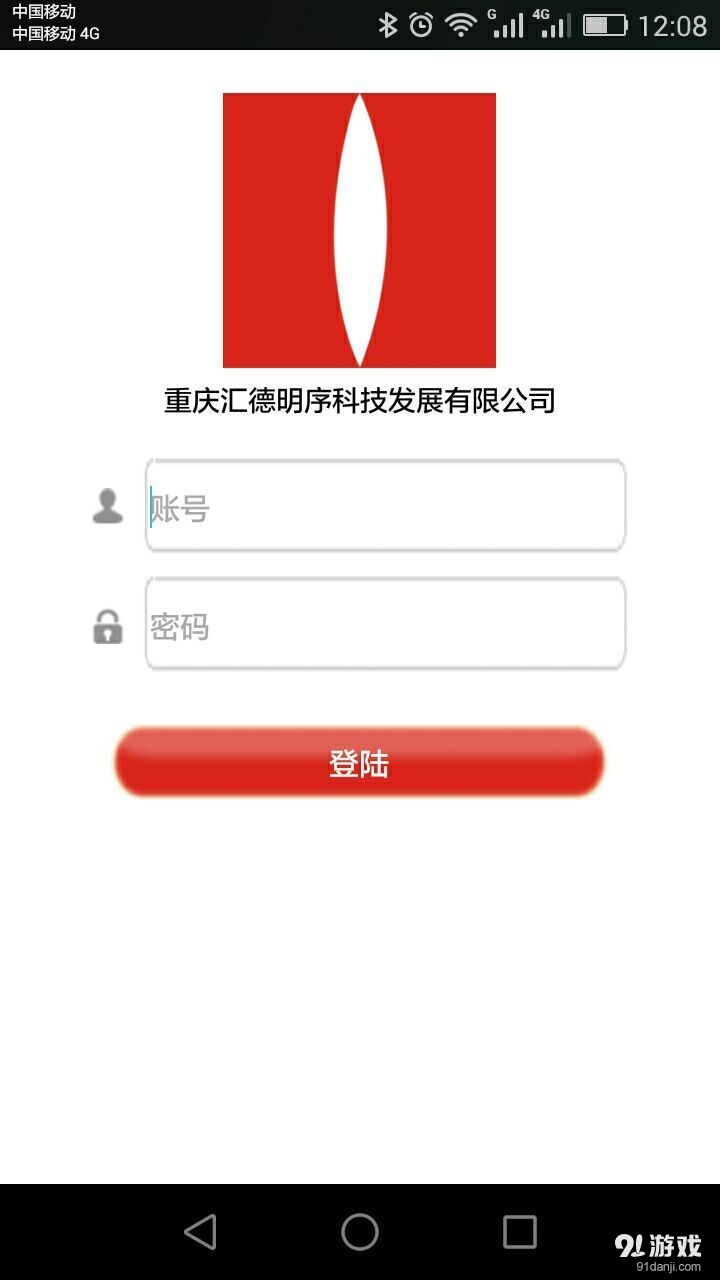Tap inside the white vesica shape of the logo
Image resolution: width=720 pixels, height=1280 pixels.
[x=360, y=230]
